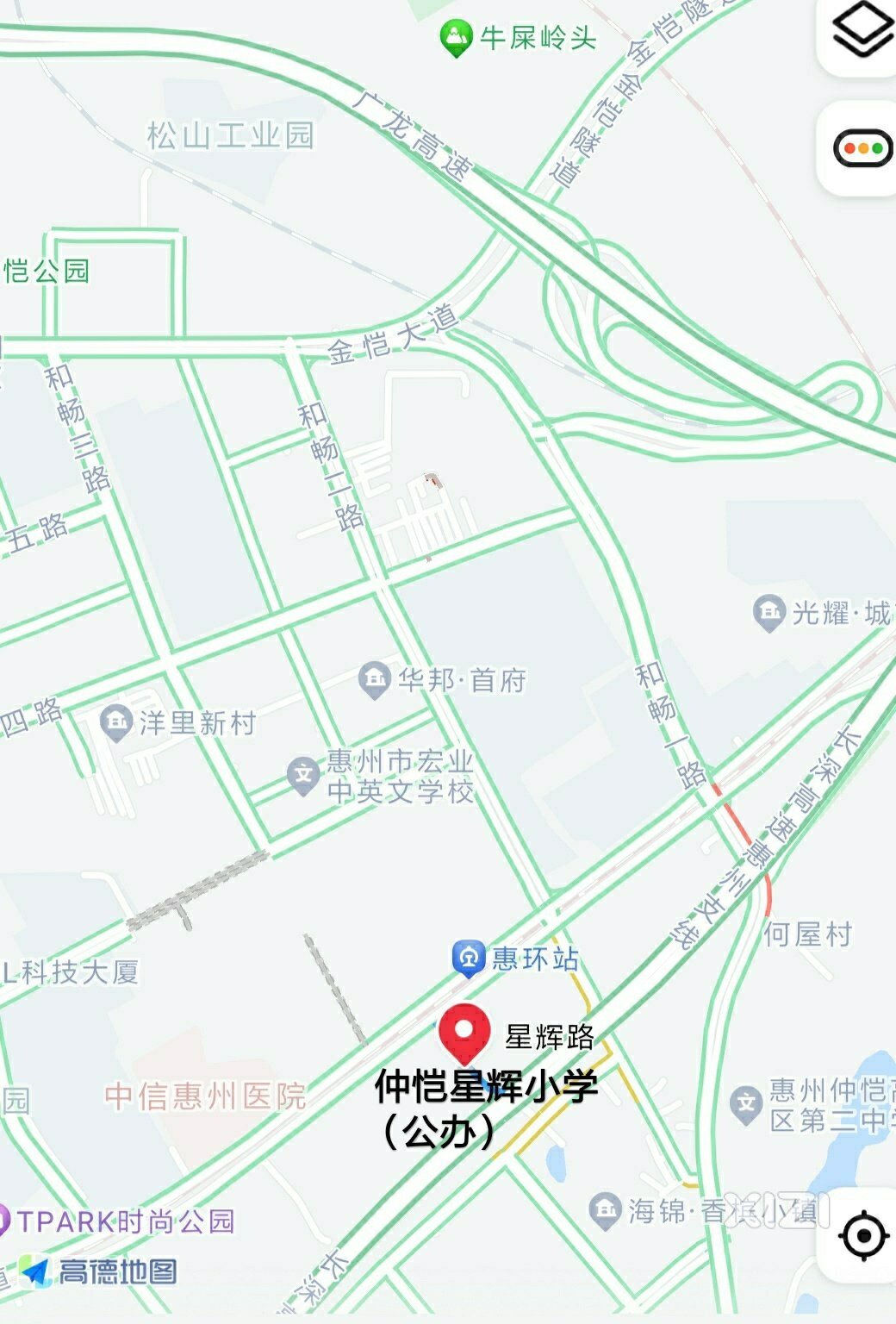This screenshot has height=1324, width=896.
Task: Select 海锦·香滨小镇 marker
Action: 606,1211
